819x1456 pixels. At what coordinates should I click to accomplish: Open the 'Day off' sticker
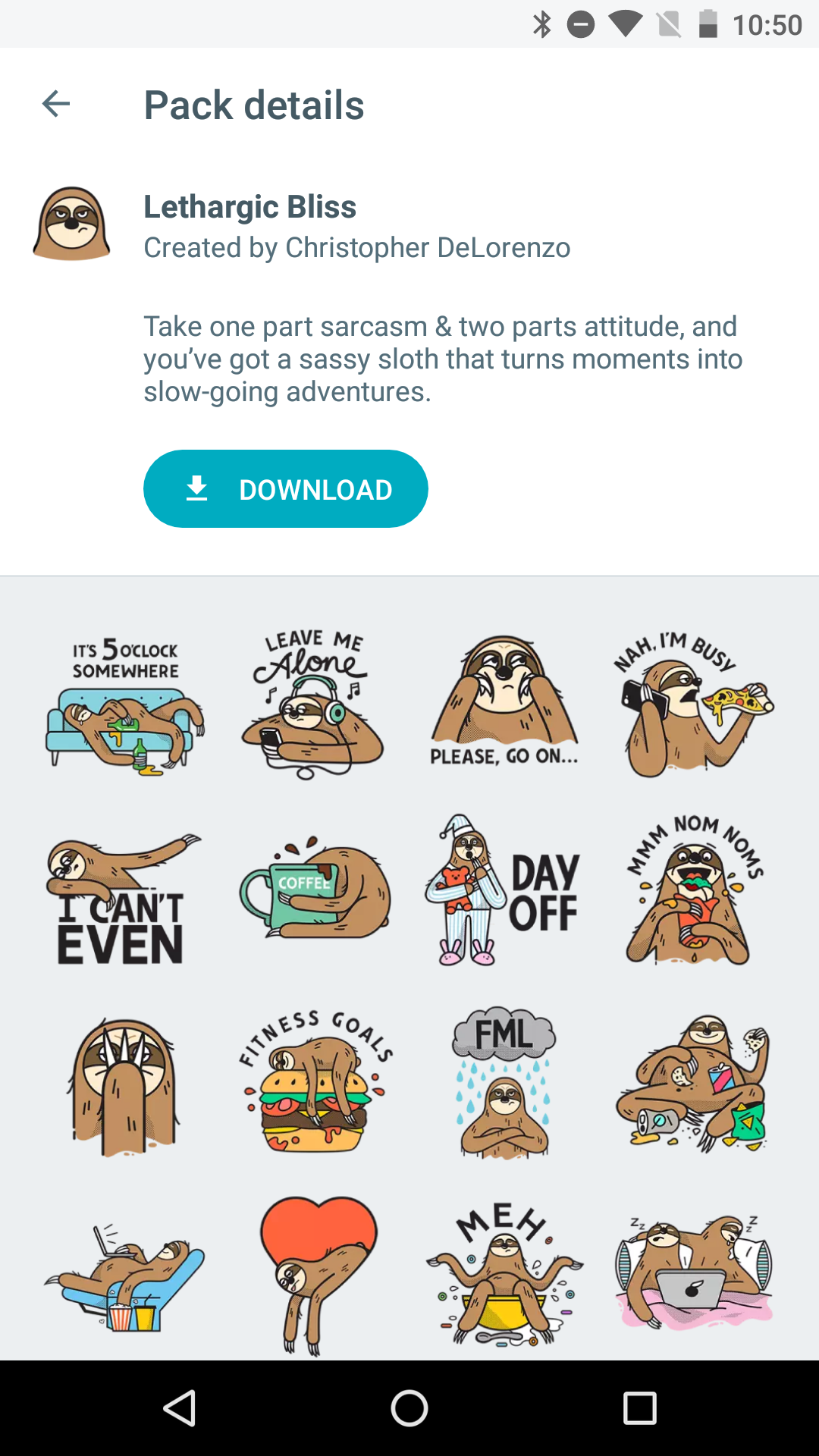click(503, 890)
